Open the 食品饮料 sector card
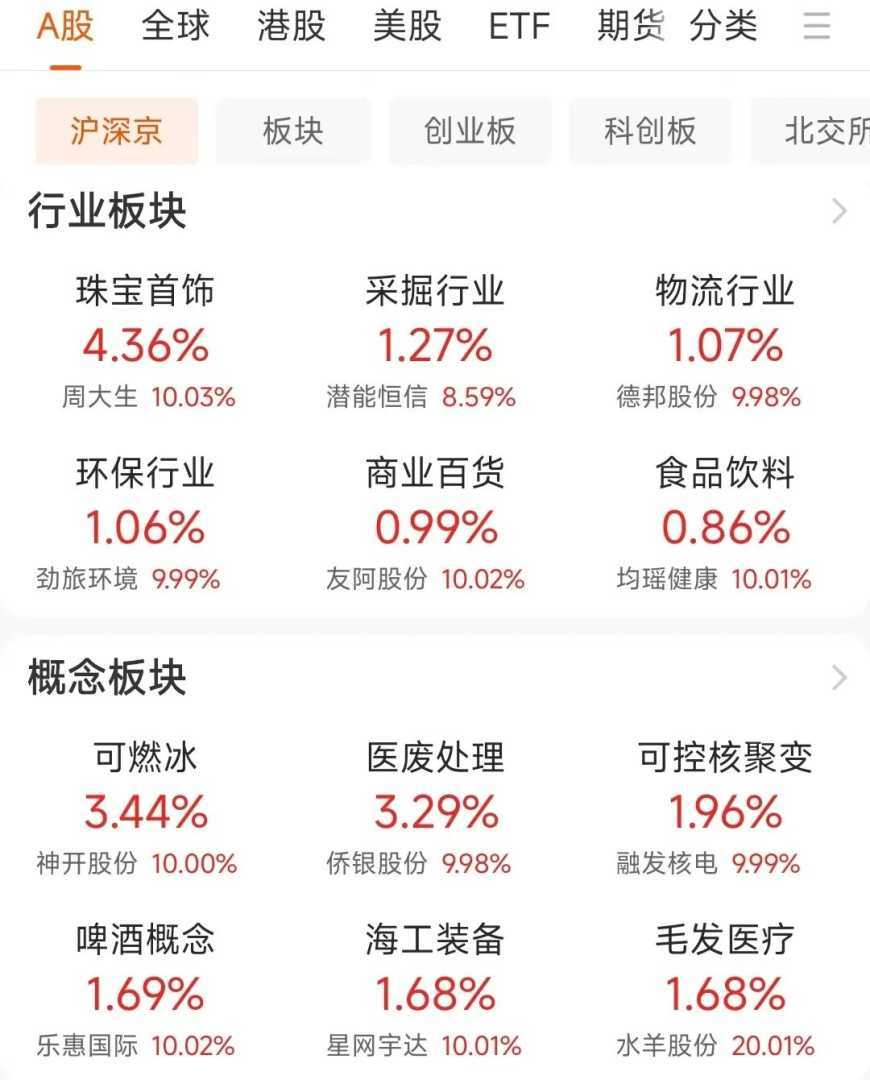The image size is (870, 1080). coord(725,525)
